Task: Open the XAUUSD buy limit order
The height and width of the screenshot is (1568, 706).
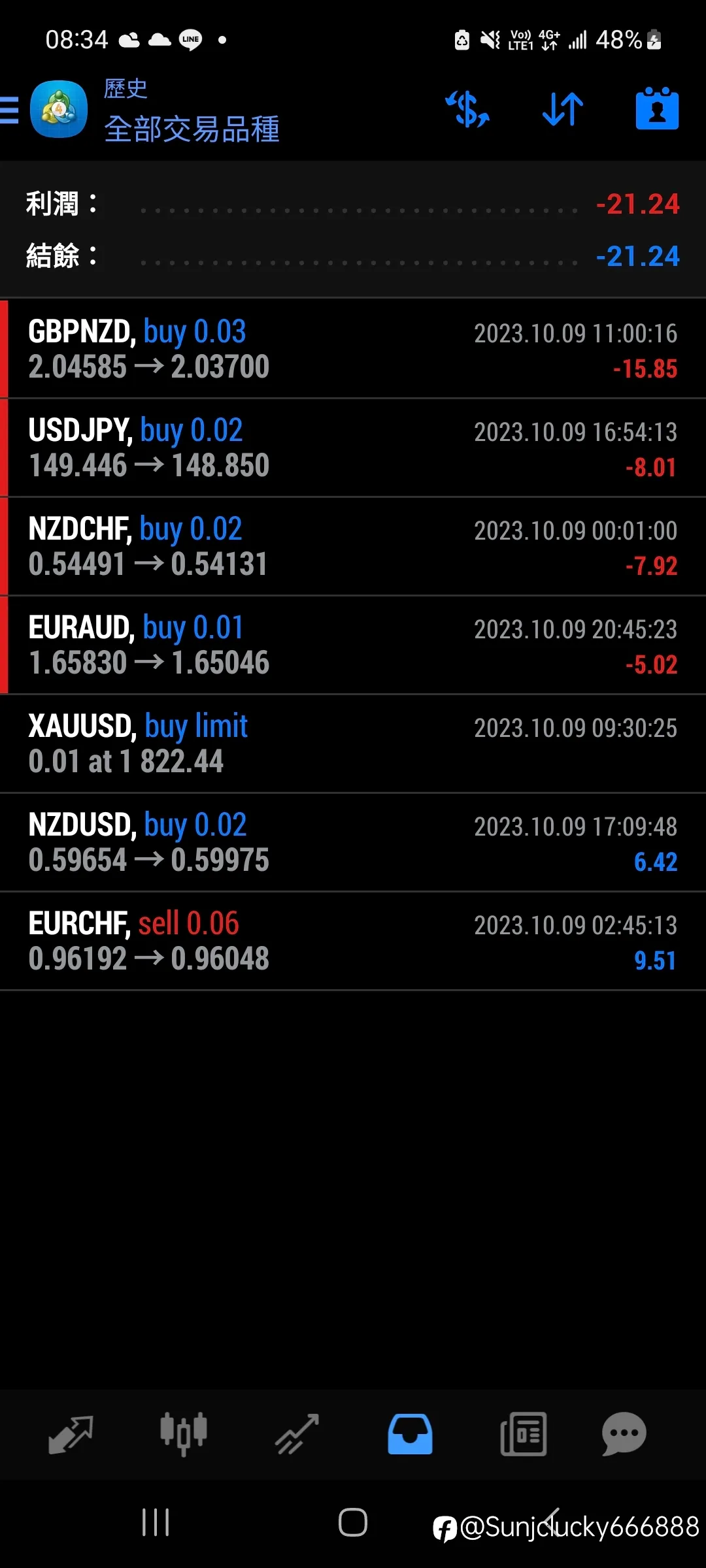Action: (353, 743)
